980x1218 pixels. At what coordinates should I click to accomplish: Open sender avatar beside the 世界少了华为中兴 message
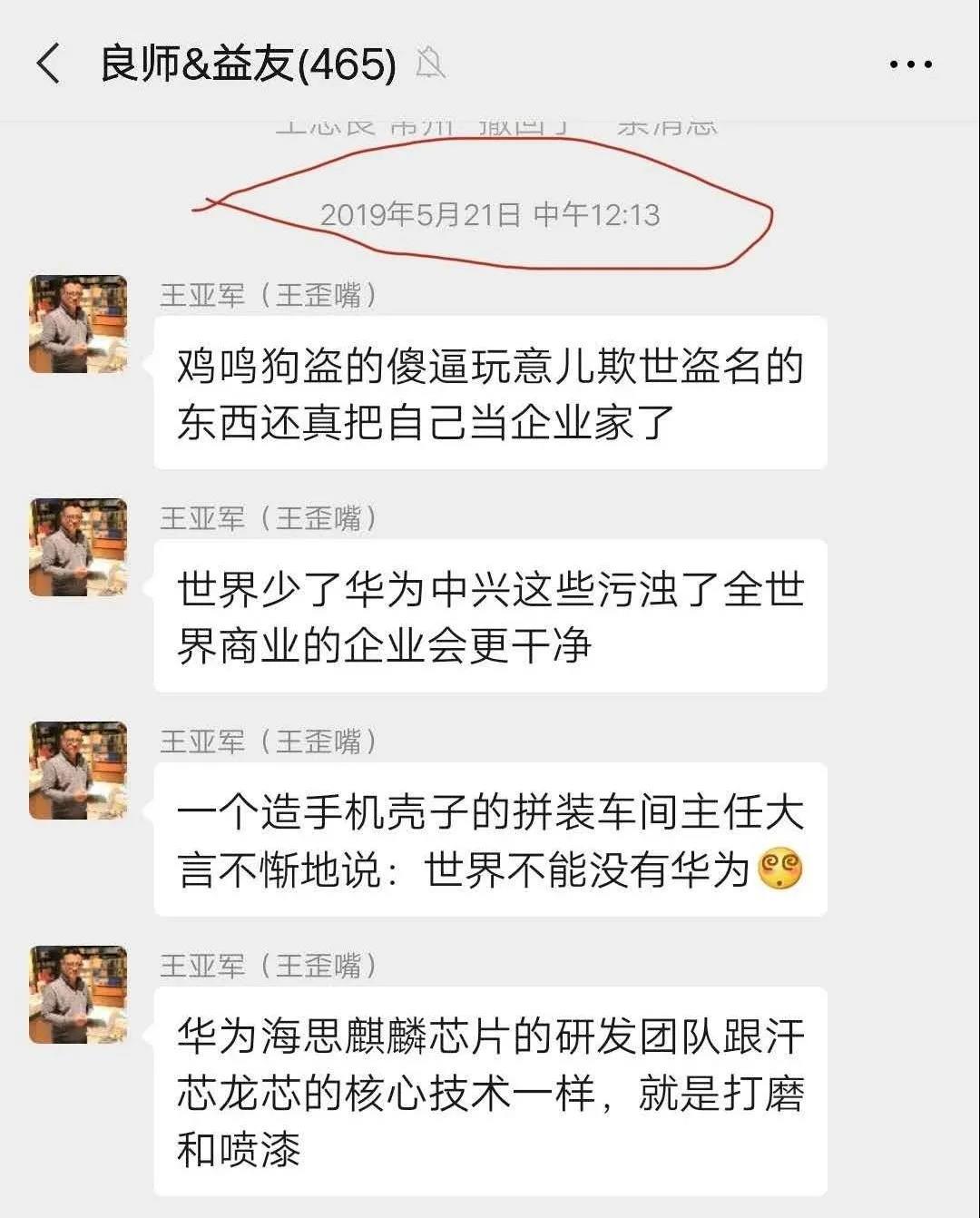tap(78, 547)
